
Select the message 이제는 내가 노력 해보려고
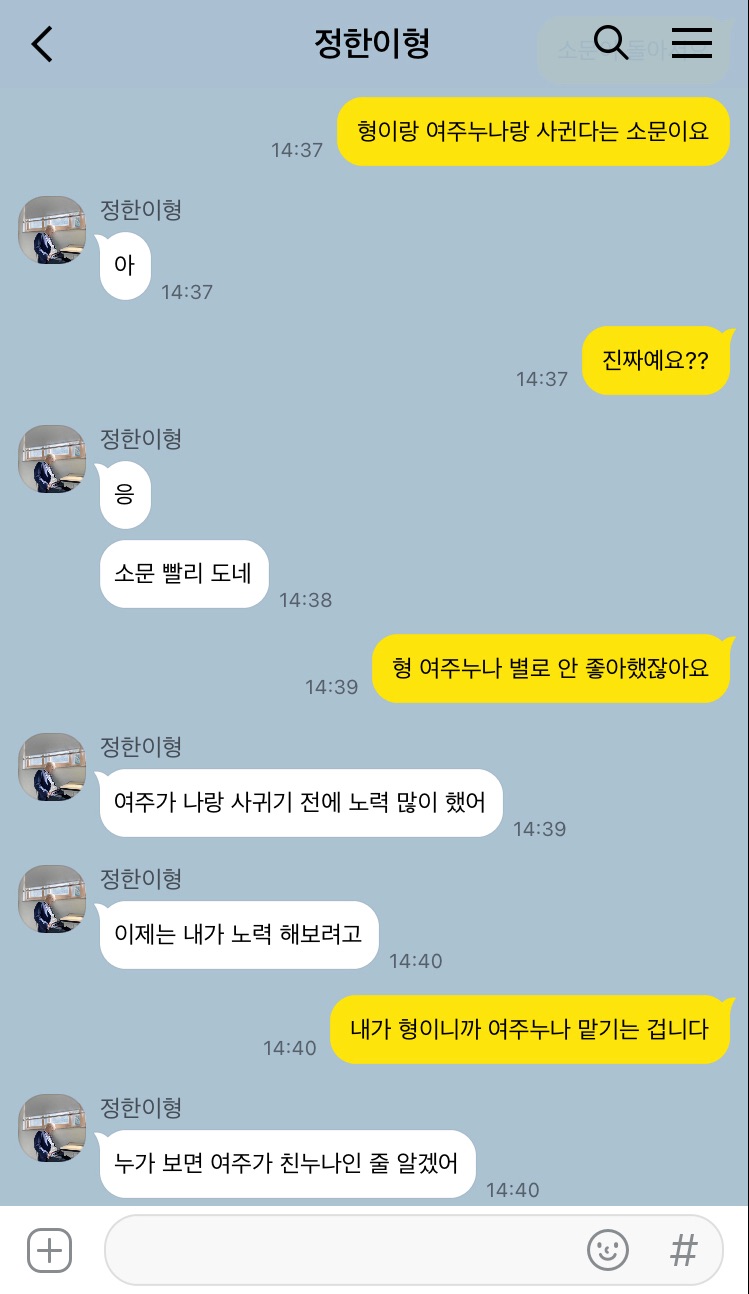[x=238, y=934]
